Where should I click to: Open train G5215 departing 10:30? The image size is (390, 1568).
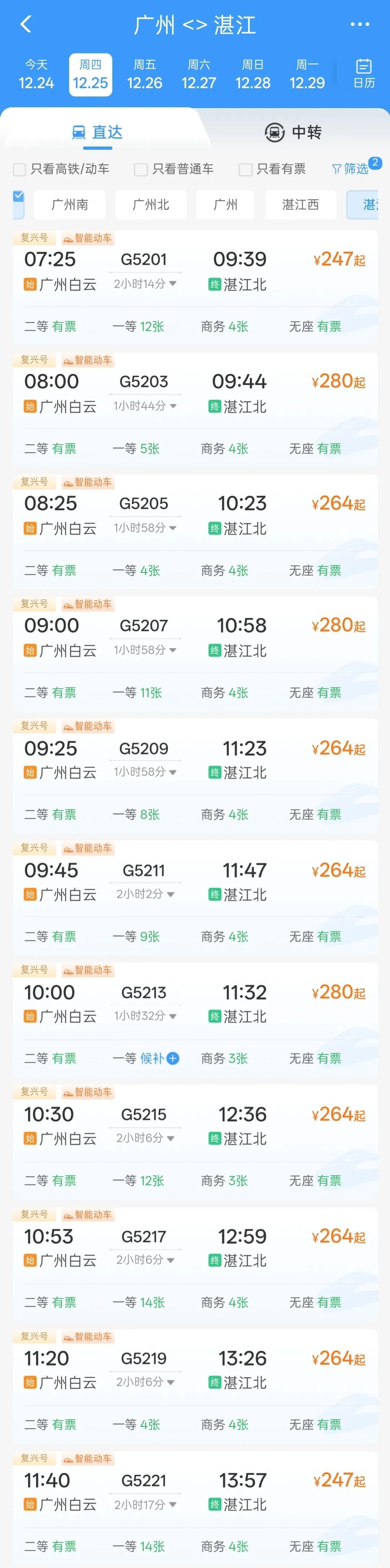(x=195, y=1126)
